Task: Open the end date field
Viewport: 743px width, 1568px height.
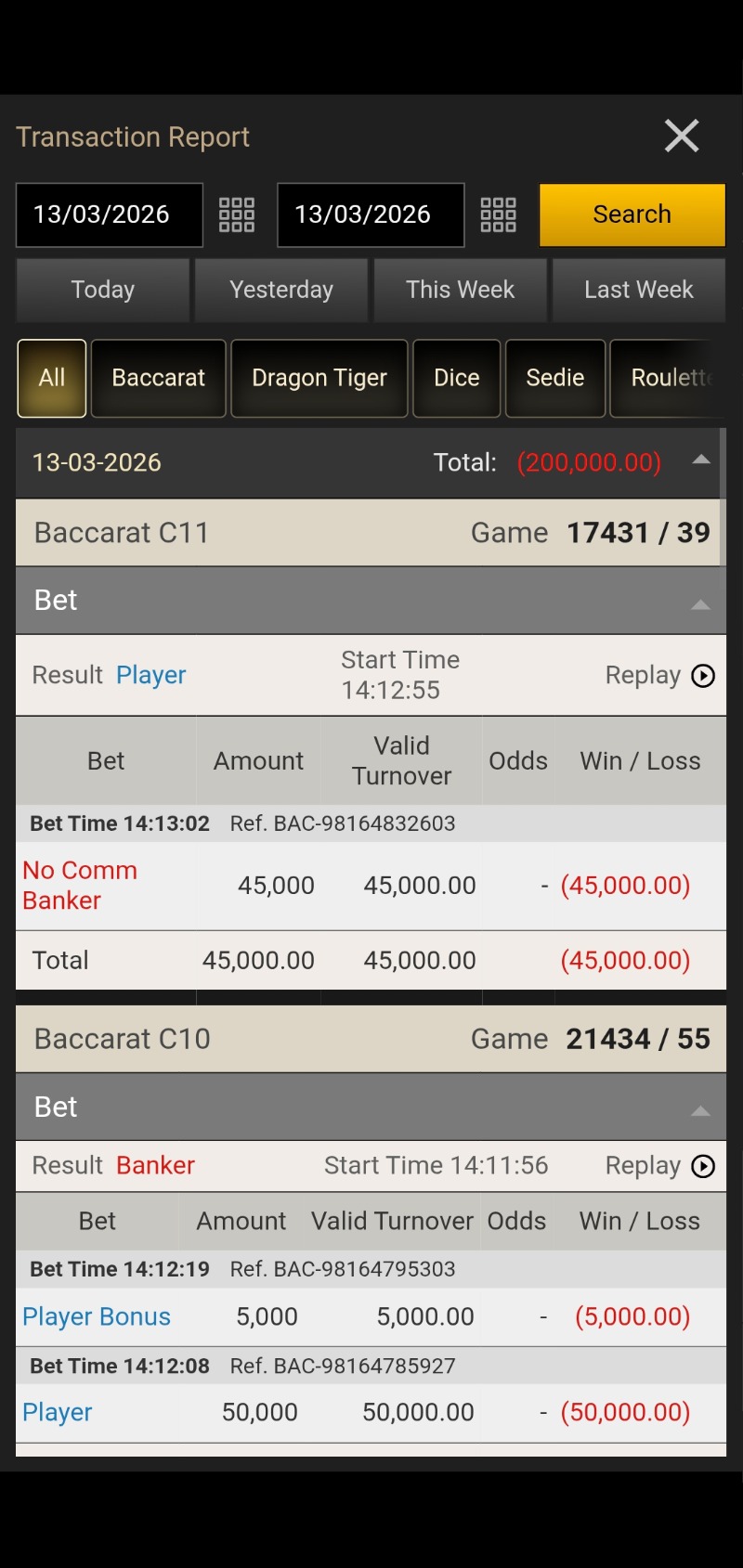Action: pyautogui.click(x=370, y=214)
